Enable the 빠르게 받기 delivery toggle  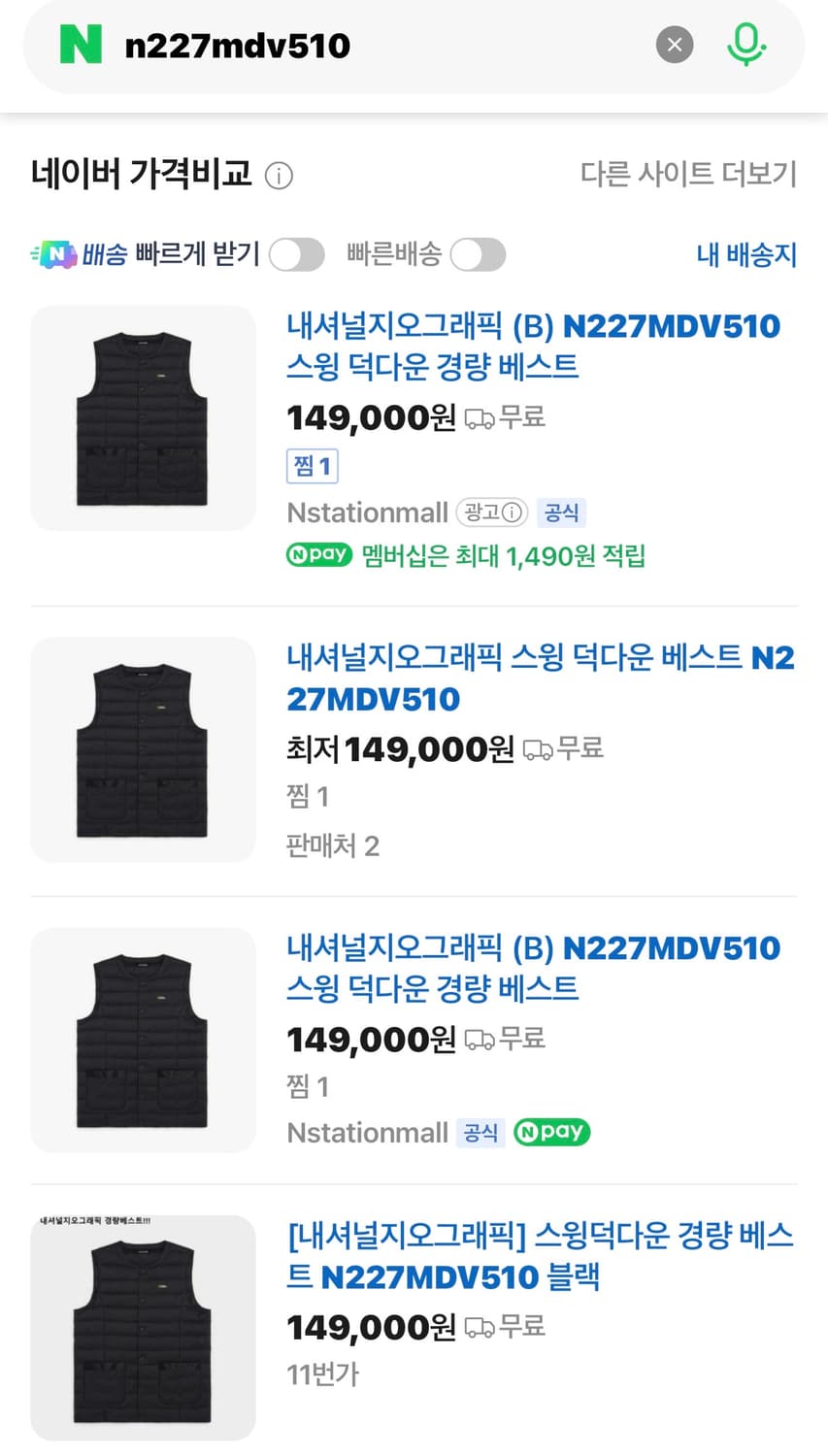296,254
